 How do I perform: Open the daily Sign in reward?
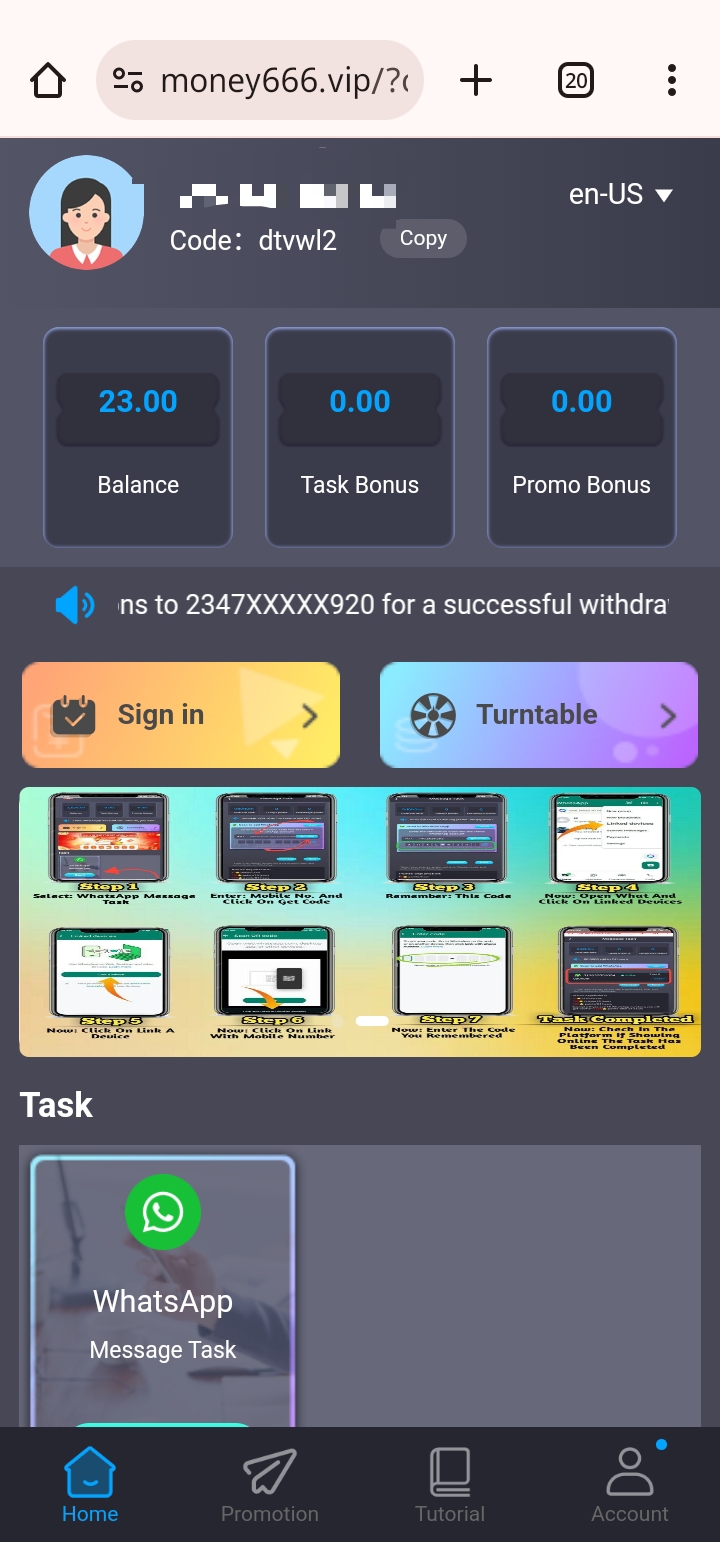(181, 715)
